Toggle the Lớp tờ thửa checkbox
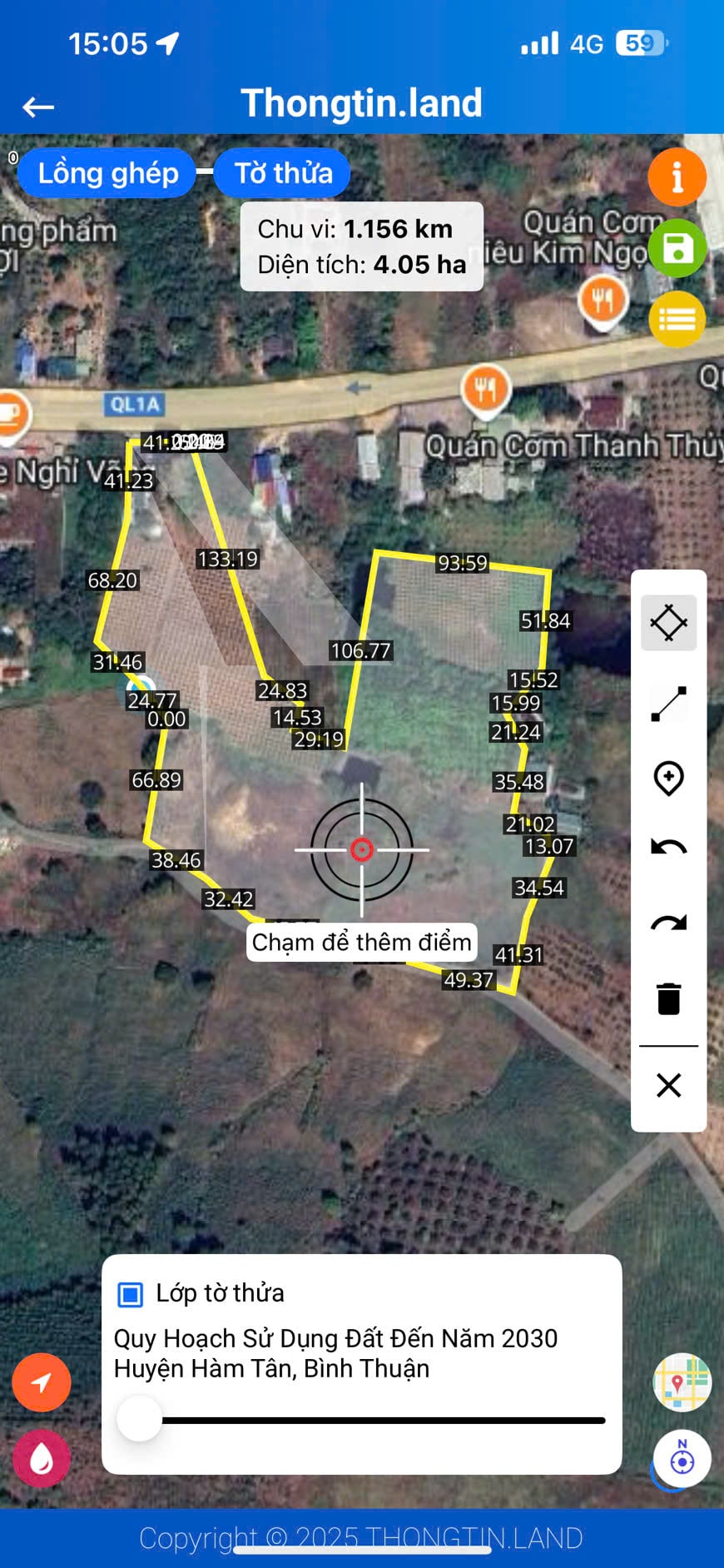Screen dimensions: 724x1568 click(130, 1294)
